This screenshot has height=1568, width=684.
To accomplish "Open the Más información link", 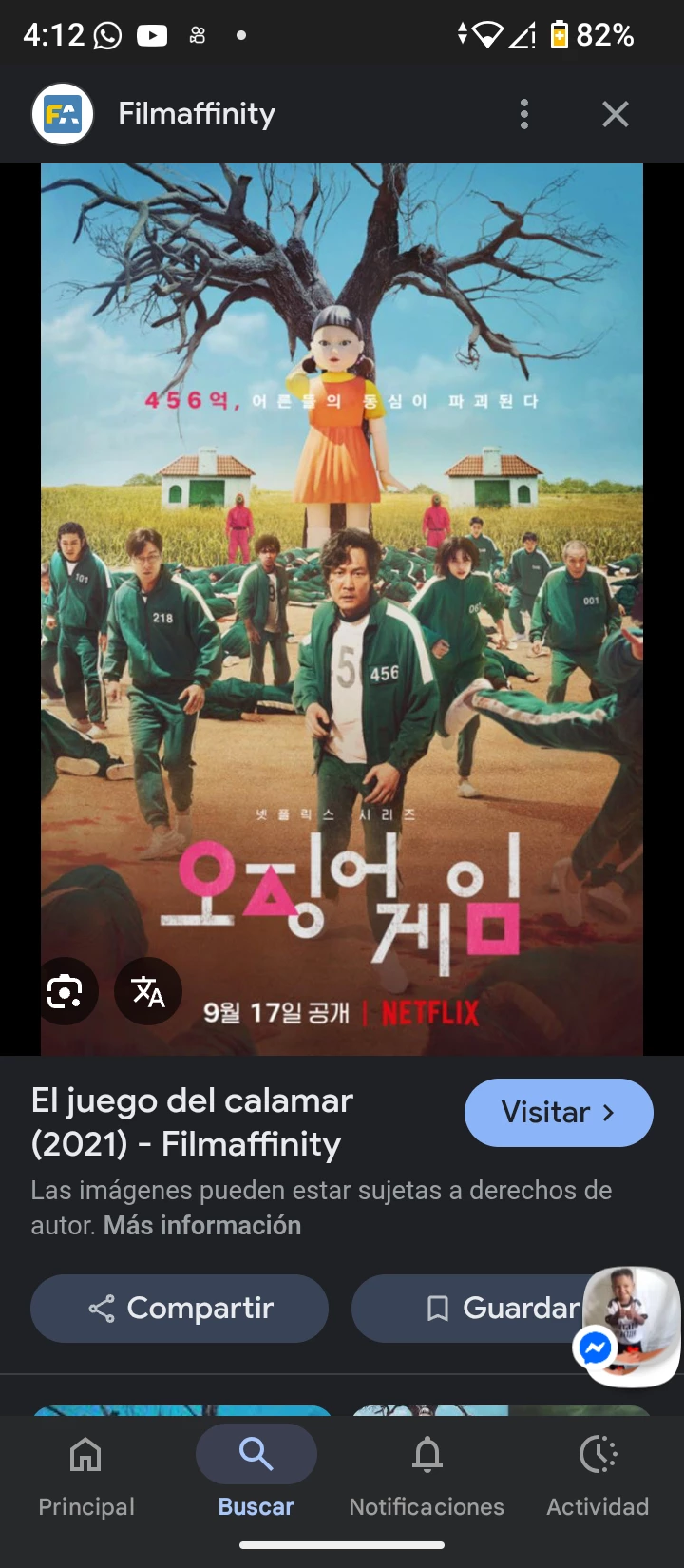I will click(x=202, y=1225).
